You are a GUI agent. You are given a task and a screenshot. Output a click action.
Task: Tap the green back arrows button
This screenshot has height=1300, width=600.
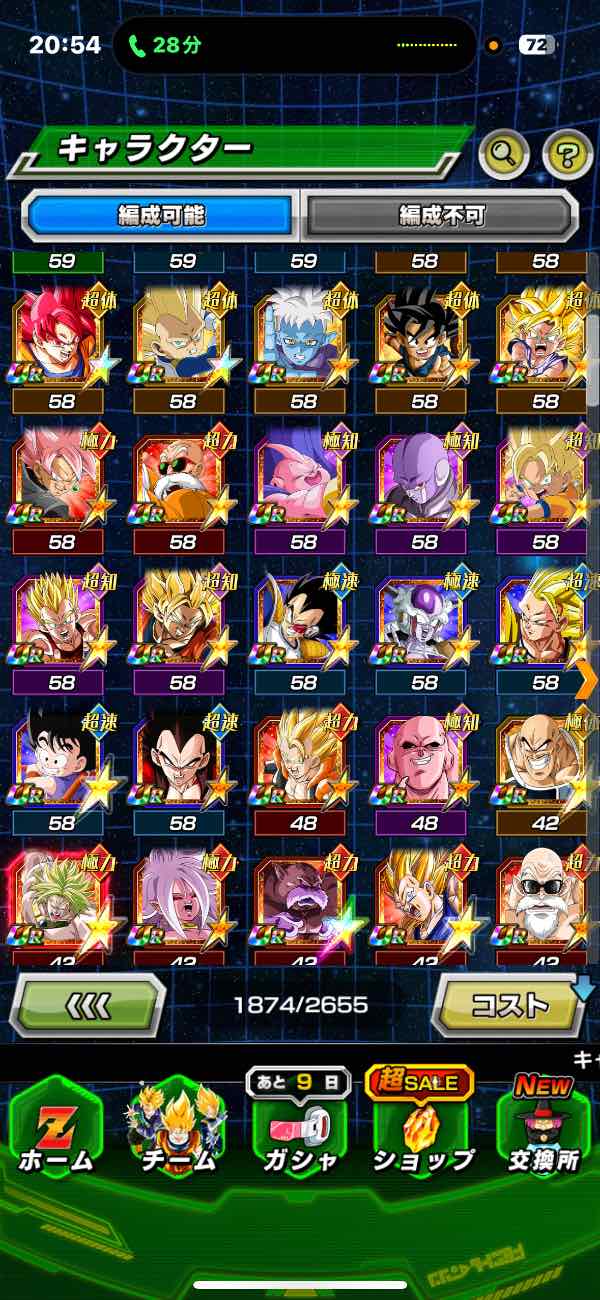click(88, 1004)
